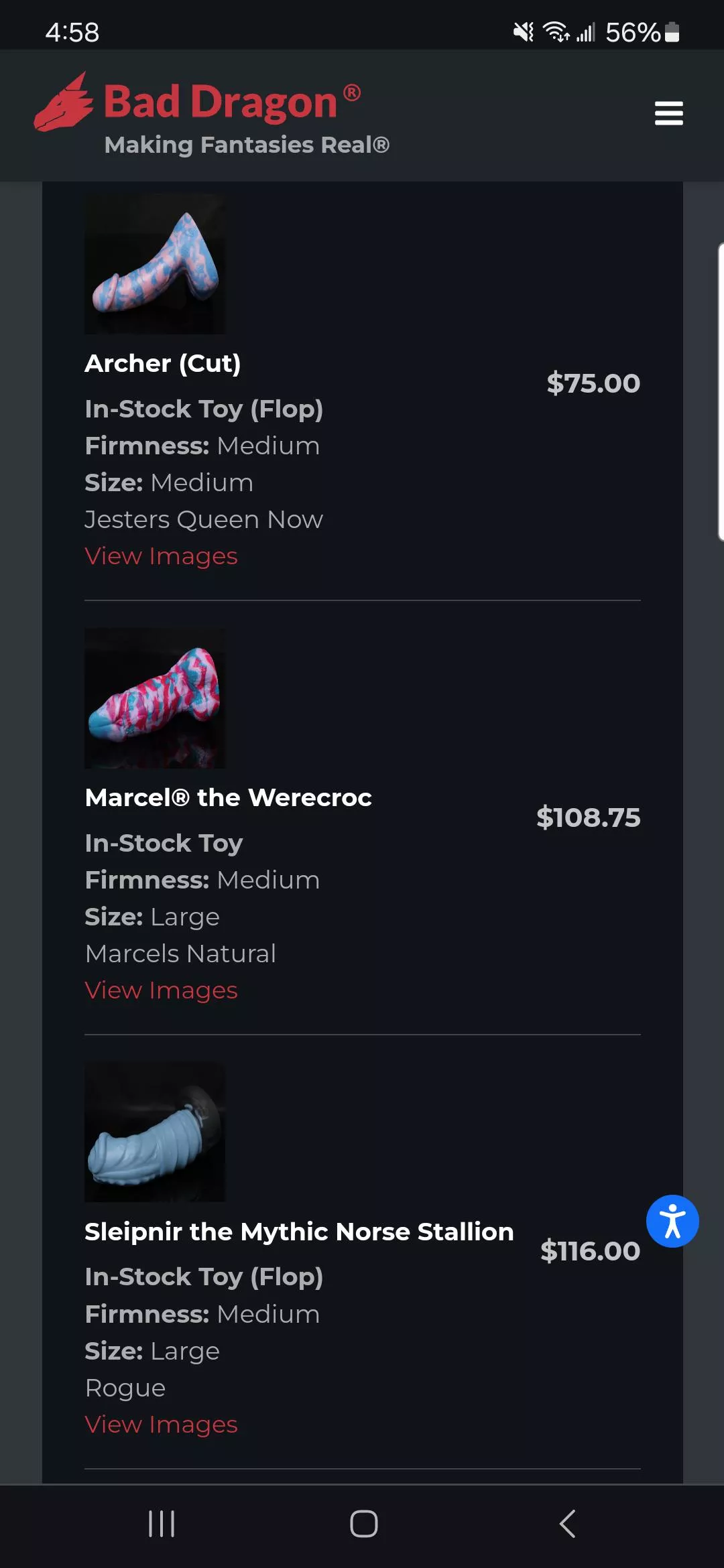
Task: Open the hamburger menu
Action: point(668,113)
